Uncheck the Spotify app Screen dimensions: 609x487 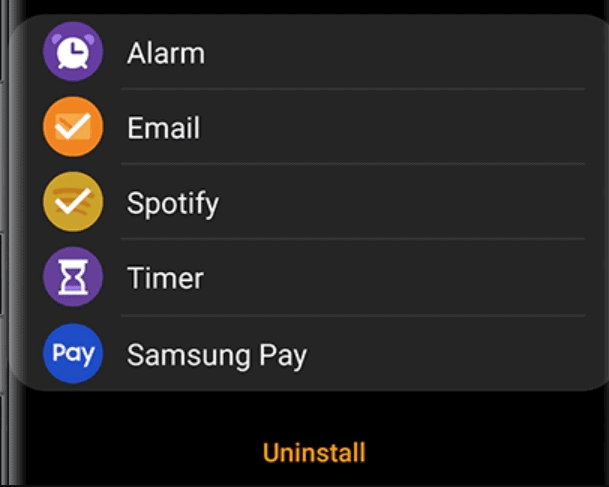pyautogui.click(x=73, y=203)
